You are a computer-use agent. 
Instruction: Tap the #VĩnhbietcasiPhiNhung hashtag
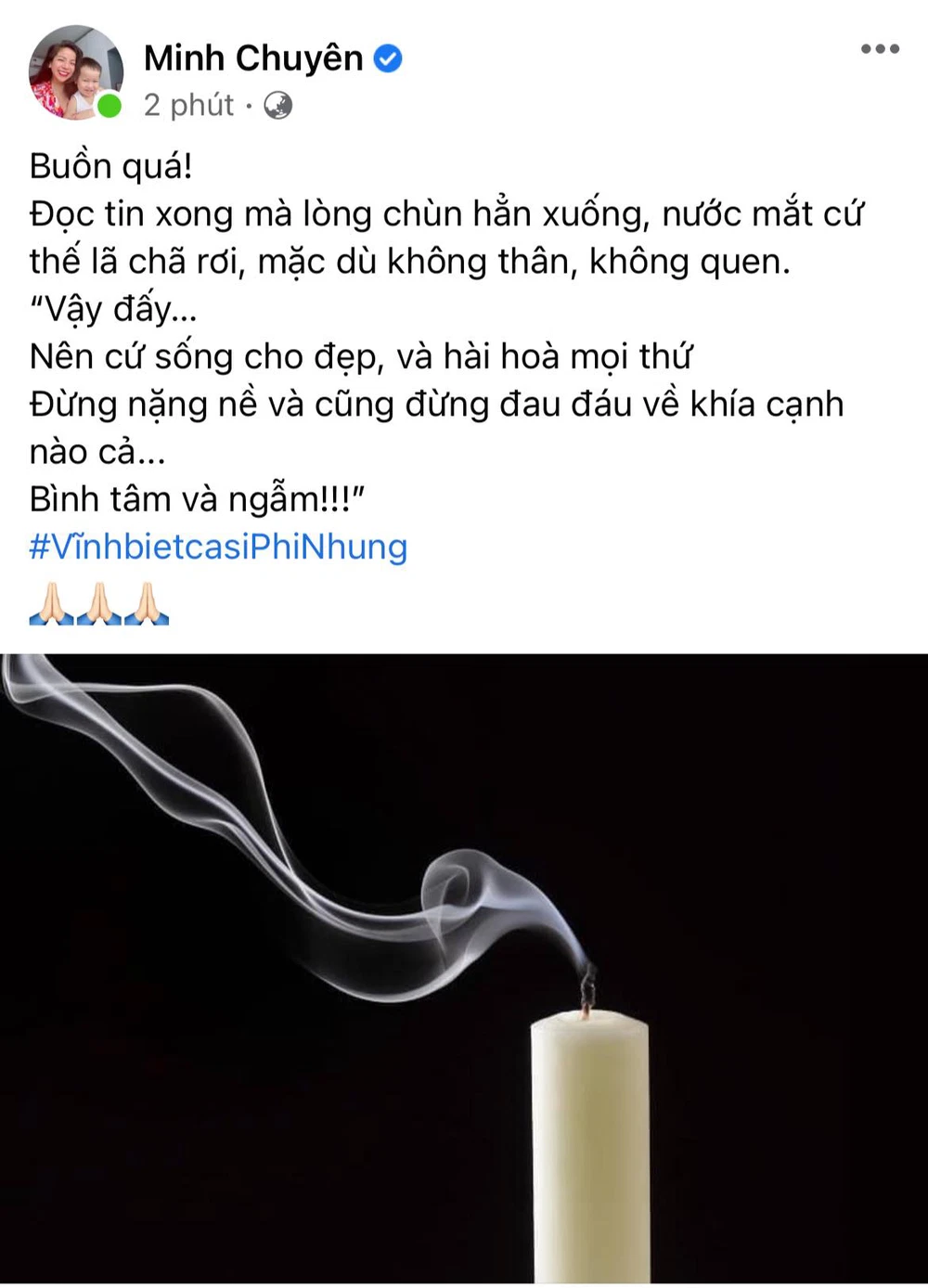click(x=219, y=546)
